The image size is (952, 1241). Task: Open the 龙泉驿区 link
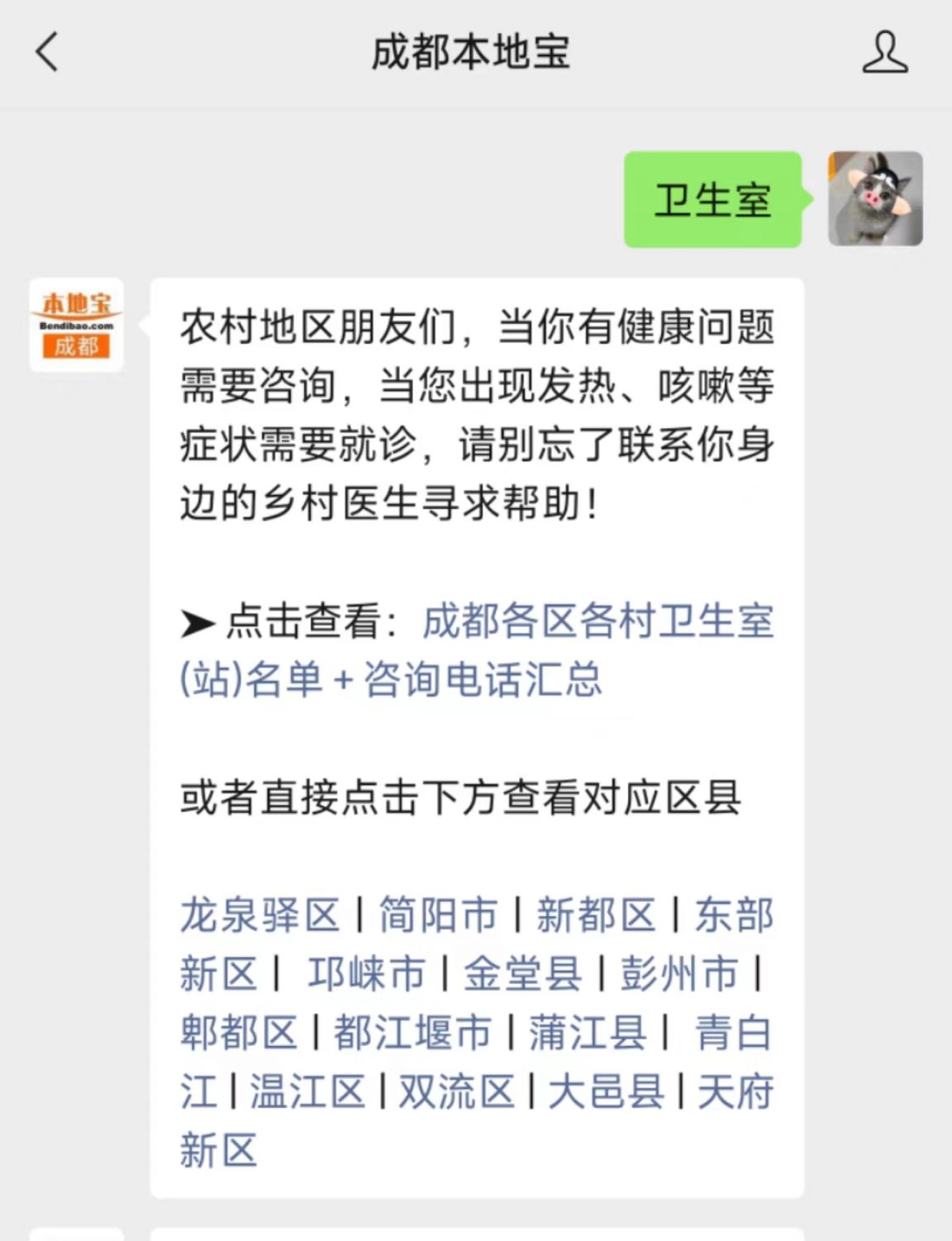tap(259, 915)
